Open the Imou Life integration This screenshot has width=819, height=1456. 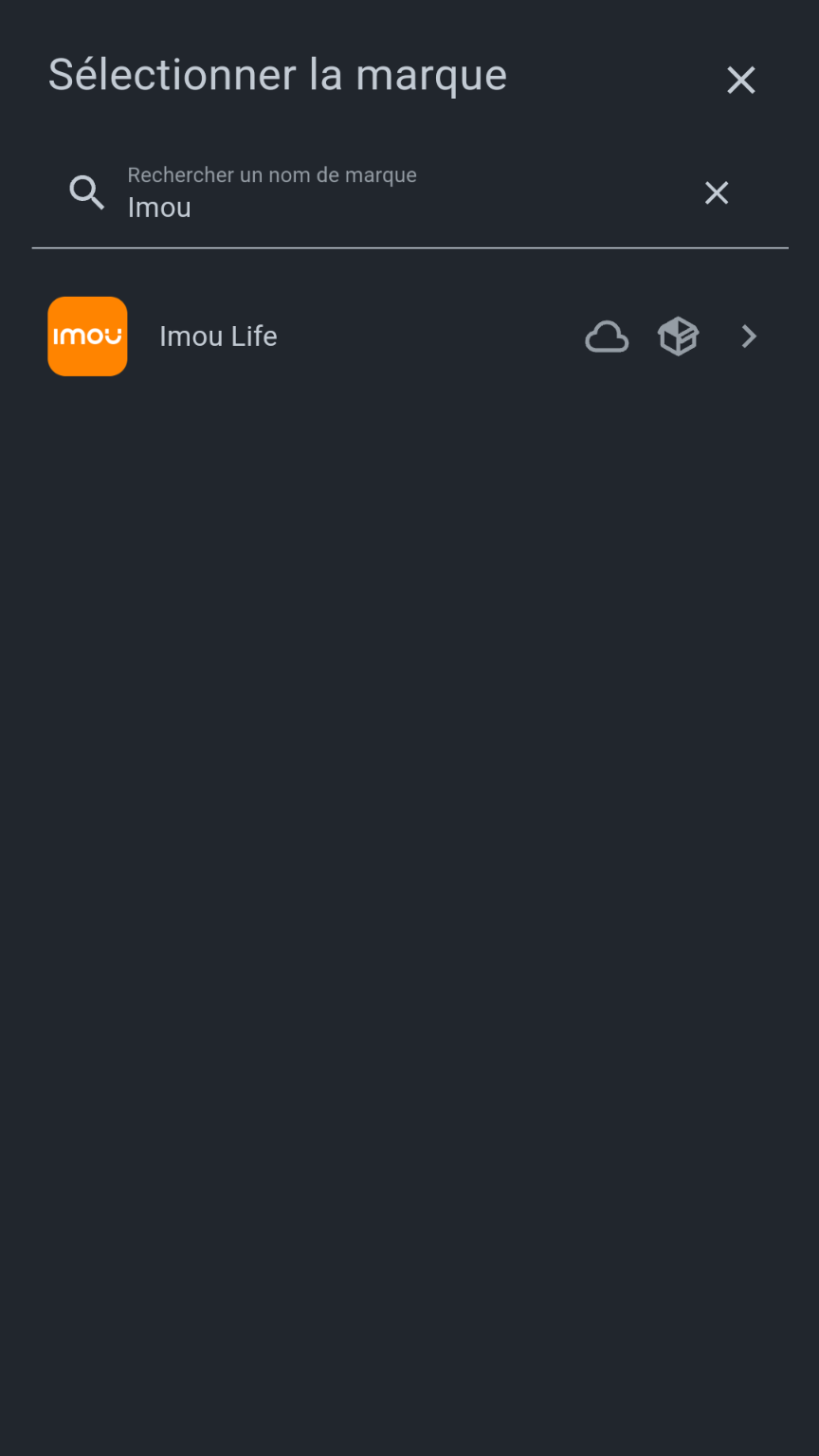click(409, 337)
